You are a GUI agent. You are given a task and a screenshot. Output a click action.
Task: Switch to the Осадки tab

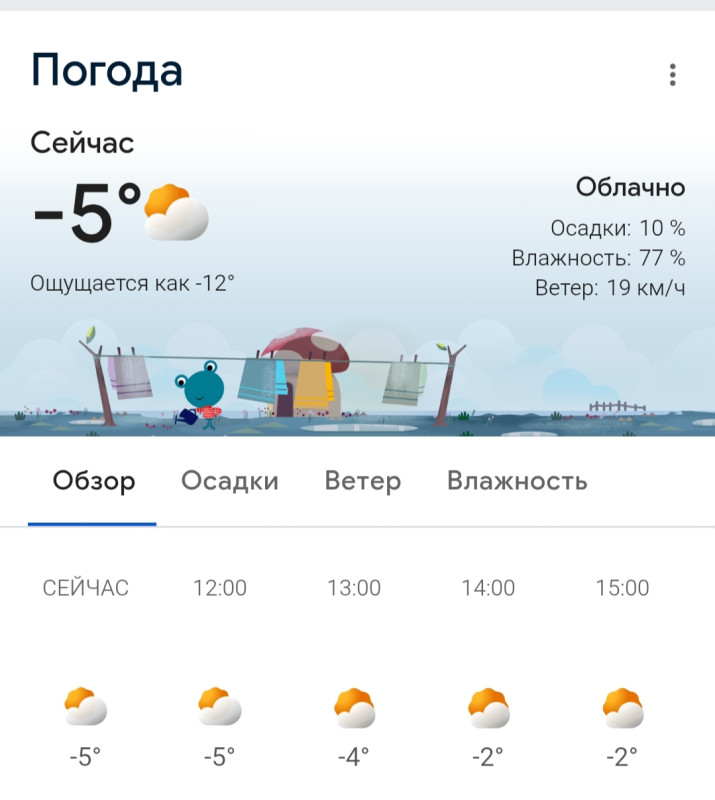(x=230, y=482)
